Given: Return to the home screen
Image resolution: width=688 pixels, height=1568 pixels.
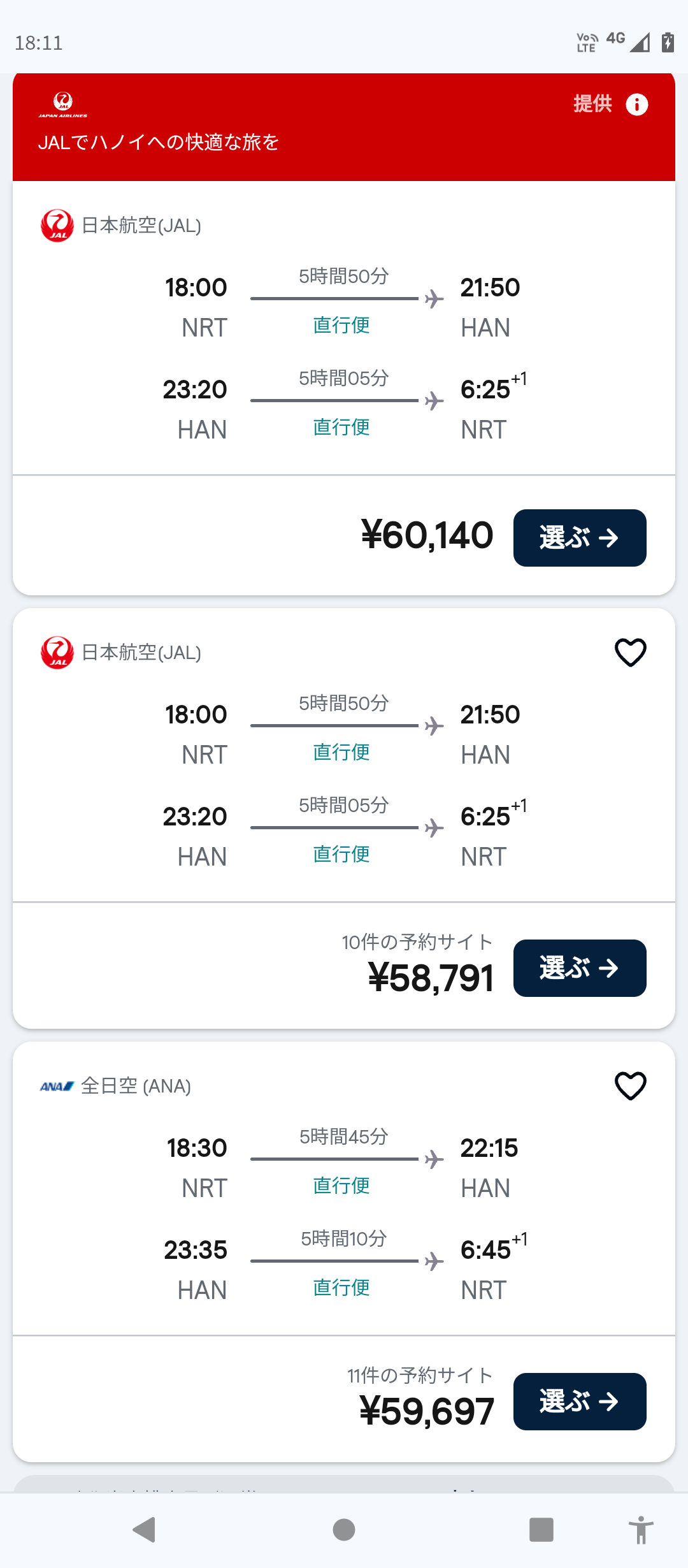Looking at the screenshot, I should [344, 1530].
